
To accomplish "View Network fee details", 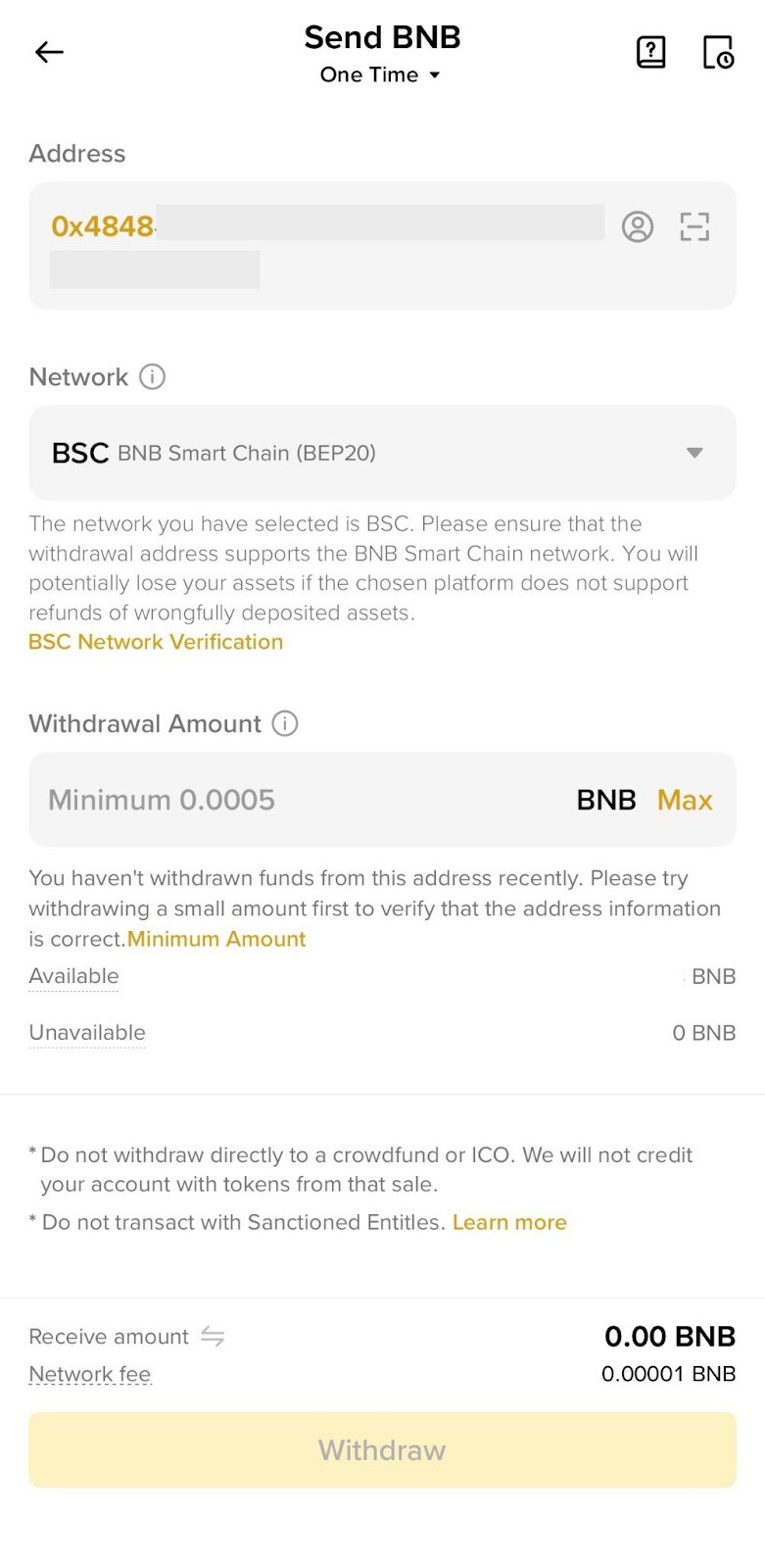I will click(x=90, y=1374).
